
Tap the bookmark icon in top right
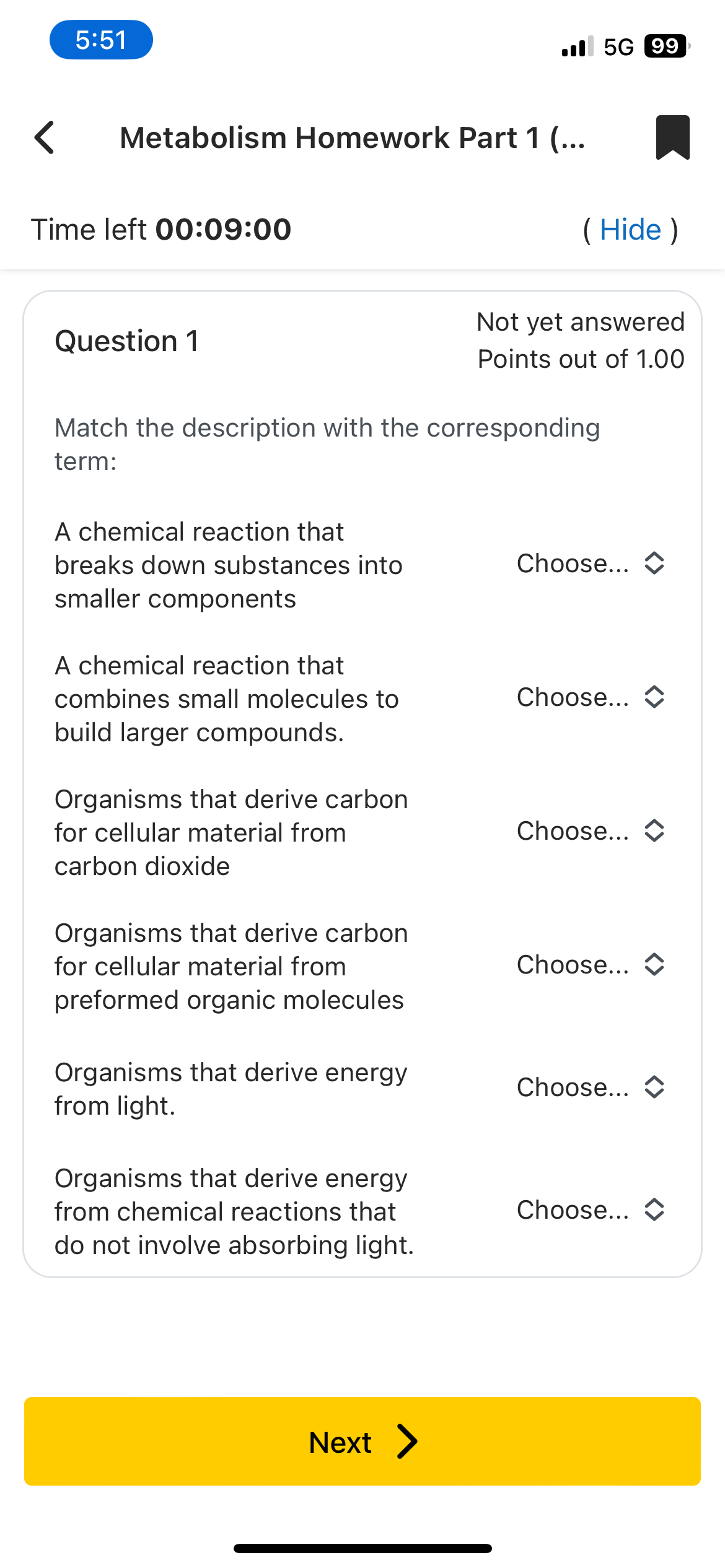click(673, 137)
